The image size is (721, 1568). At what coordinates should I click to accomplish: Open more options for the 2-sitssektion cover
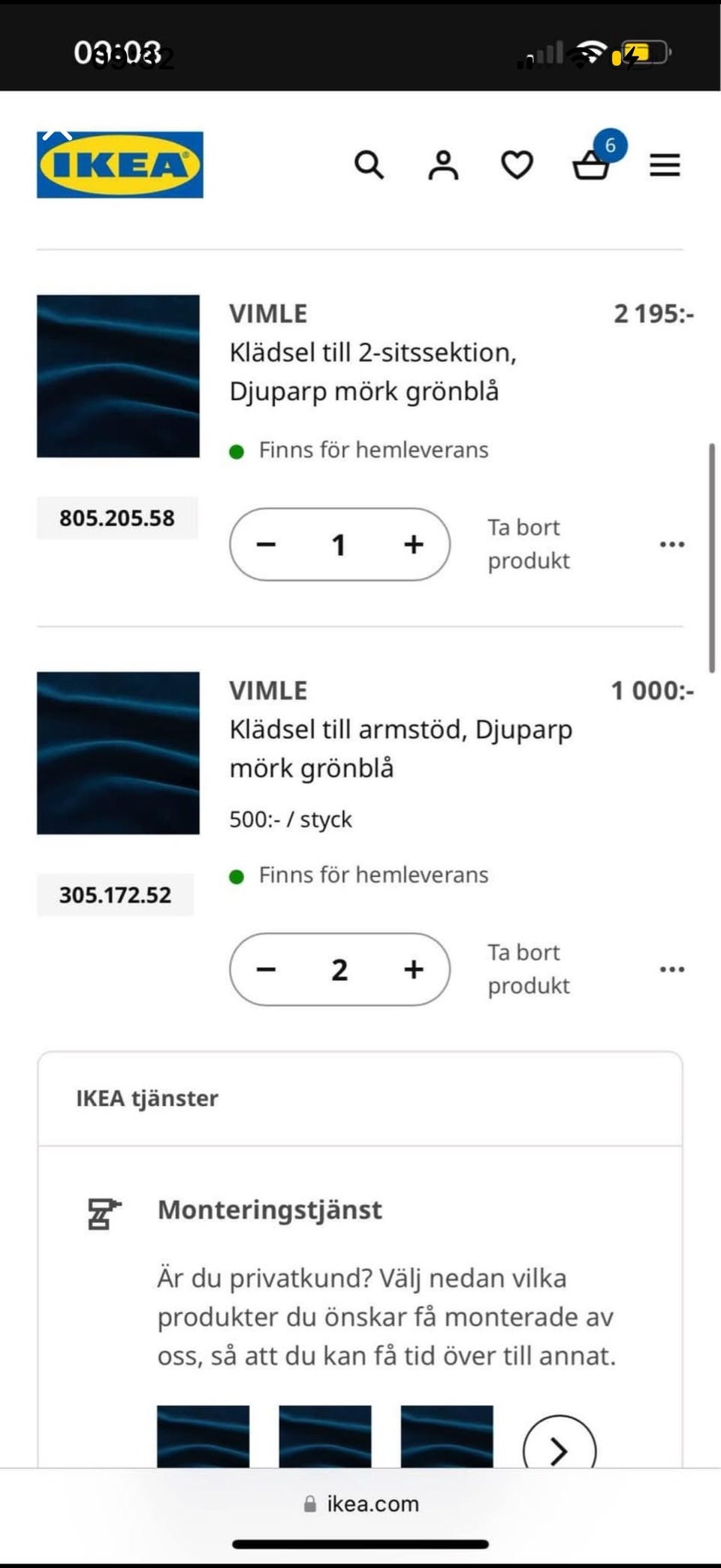(x=671, y=544)
